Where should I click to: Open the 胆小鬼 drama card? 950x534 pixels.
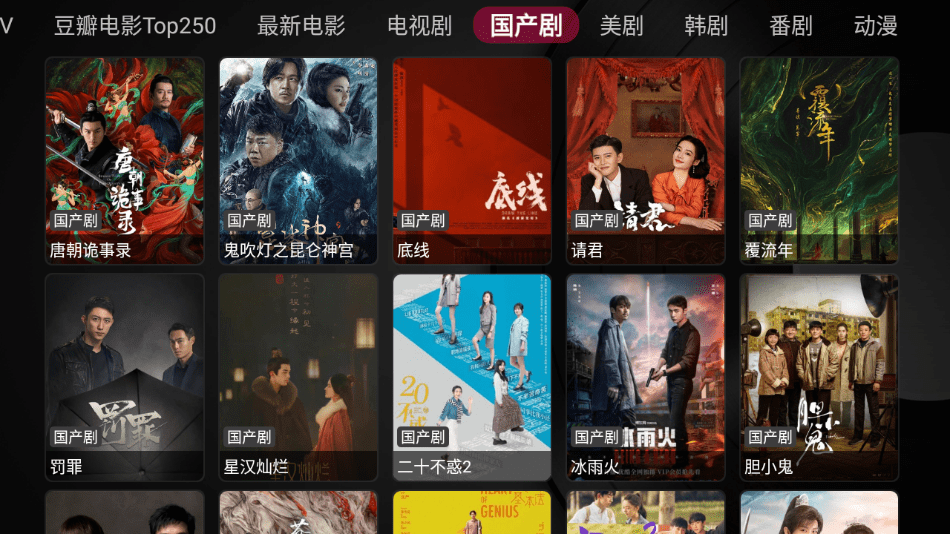[x=819, y=377]
